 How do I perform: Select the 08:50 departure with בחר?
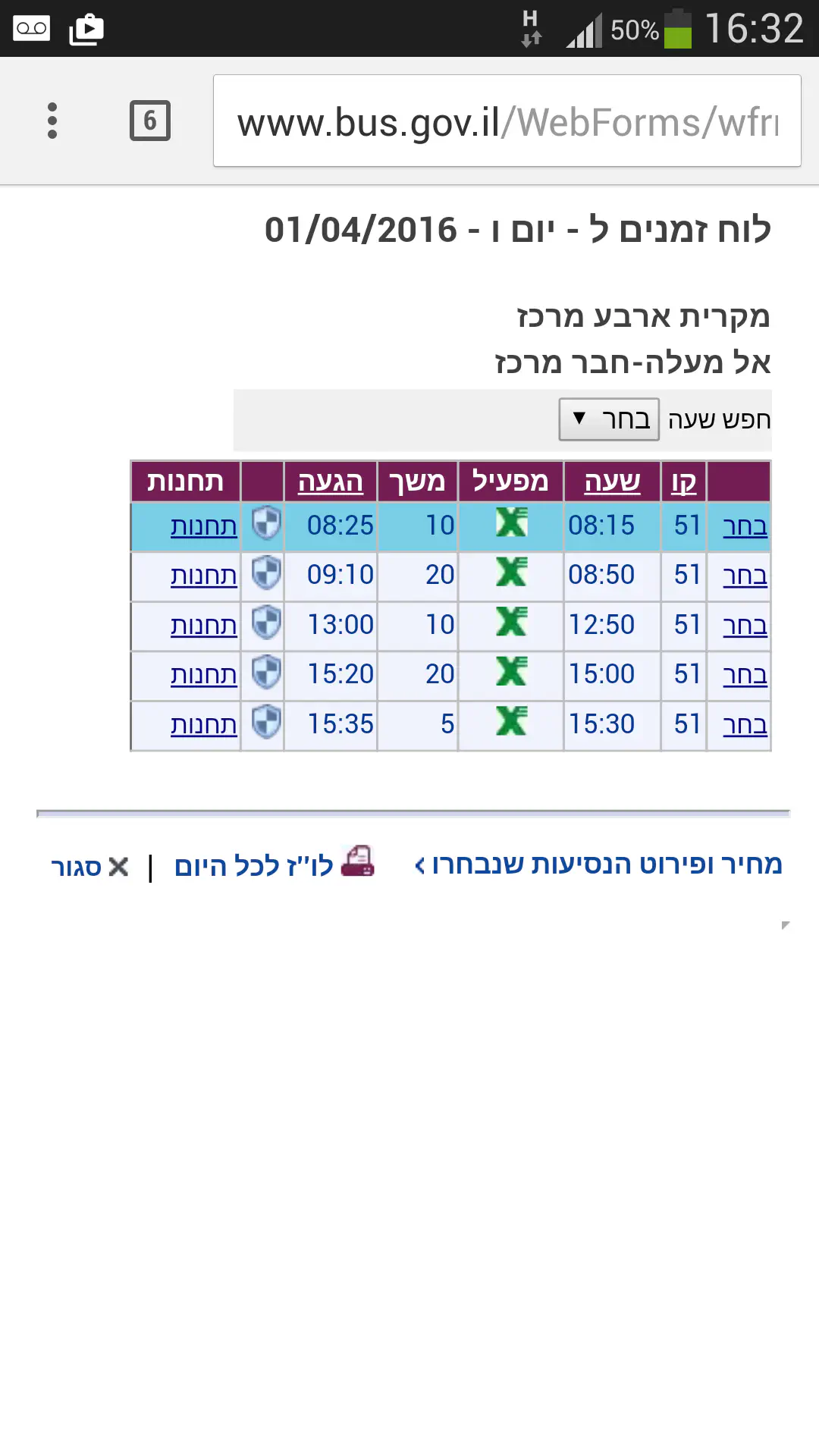pos(744,576)
